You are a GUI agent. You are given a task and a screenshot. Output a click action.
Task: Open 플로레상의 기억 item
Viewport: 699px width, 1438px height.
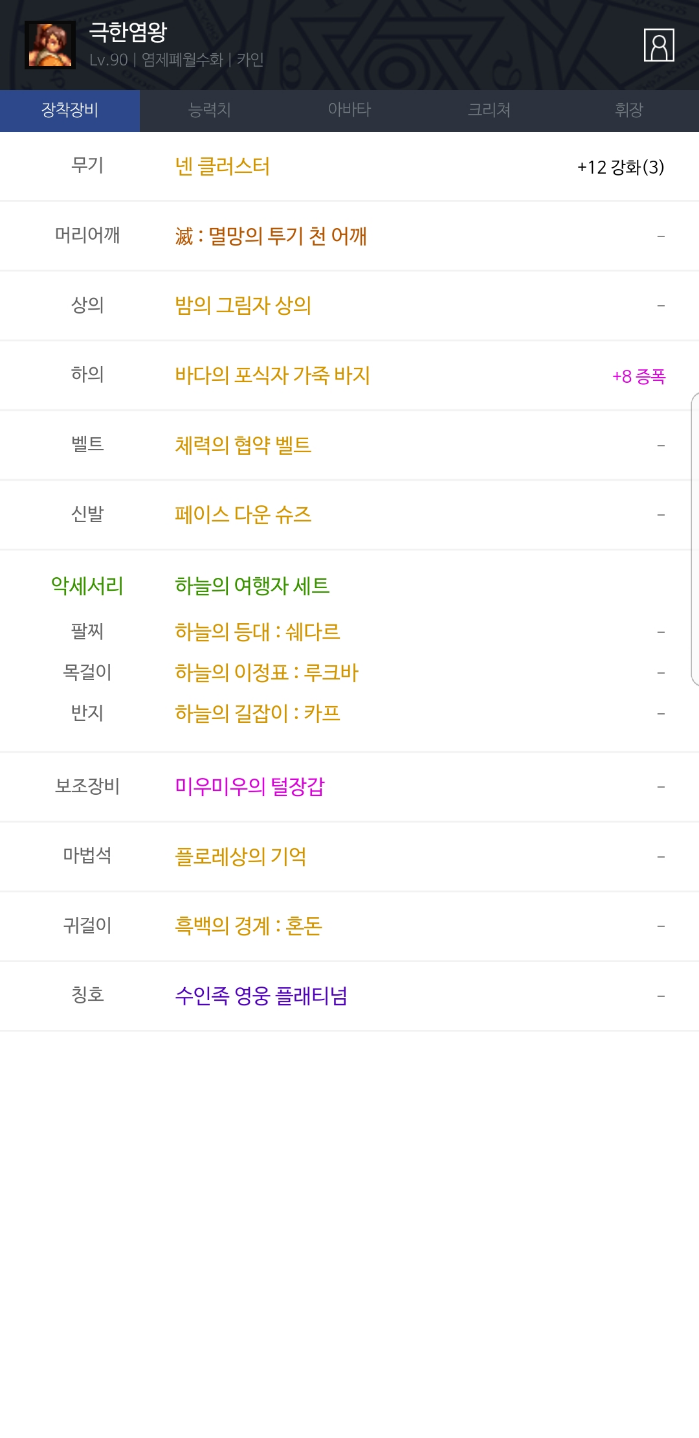(240, 856)
